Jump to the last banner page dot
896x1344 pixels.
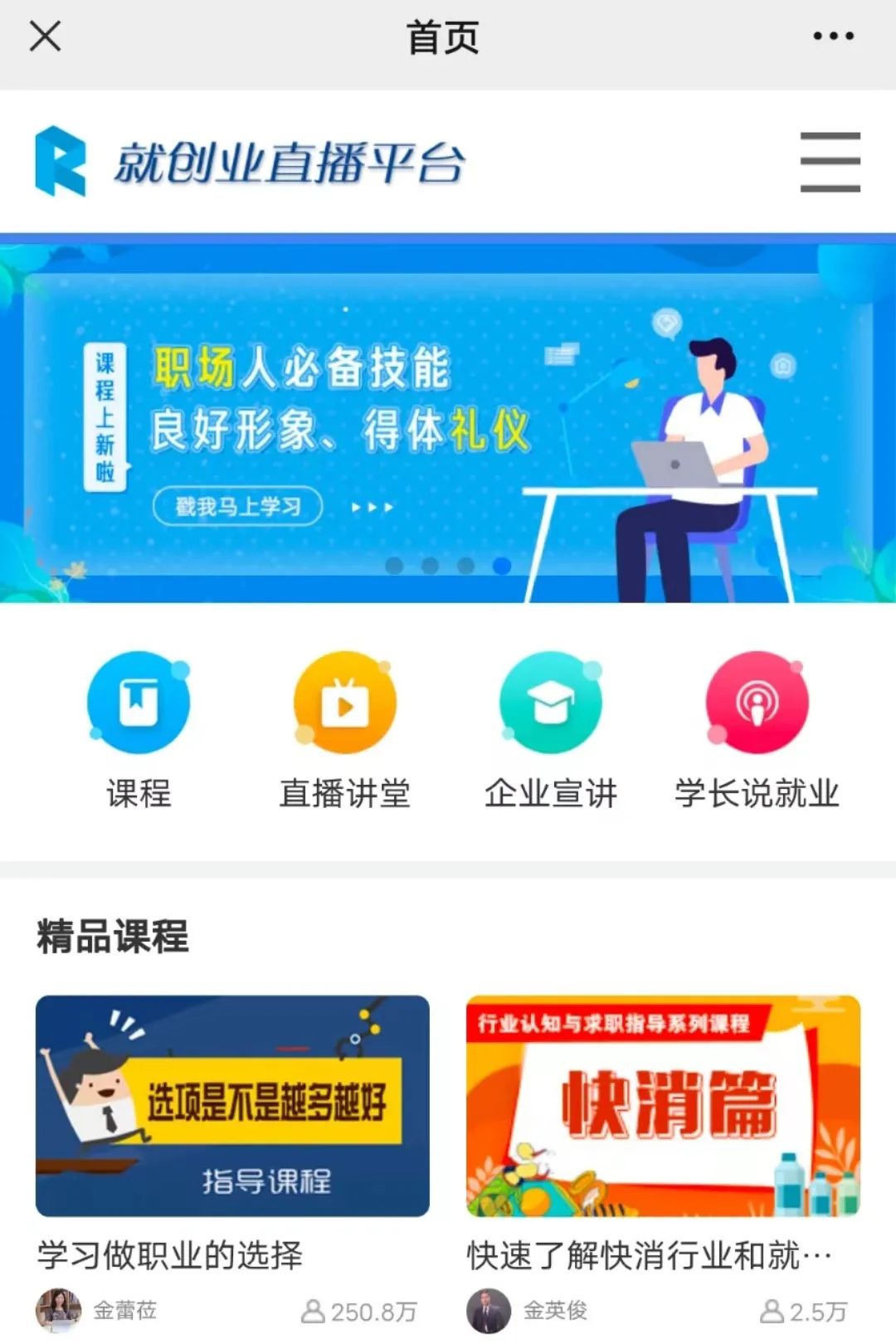[x=502, y=566]
